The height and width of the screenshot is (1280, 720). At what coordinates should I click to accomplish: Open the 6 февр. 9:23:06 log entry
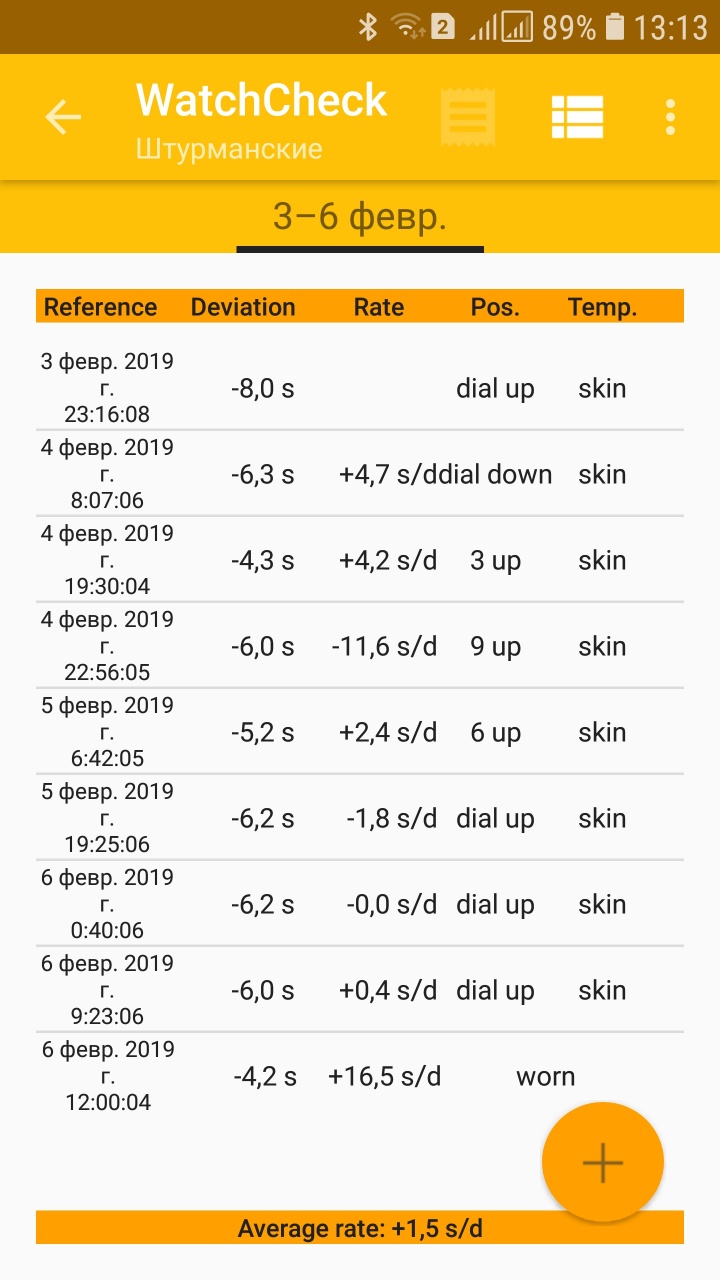point(360,990)
